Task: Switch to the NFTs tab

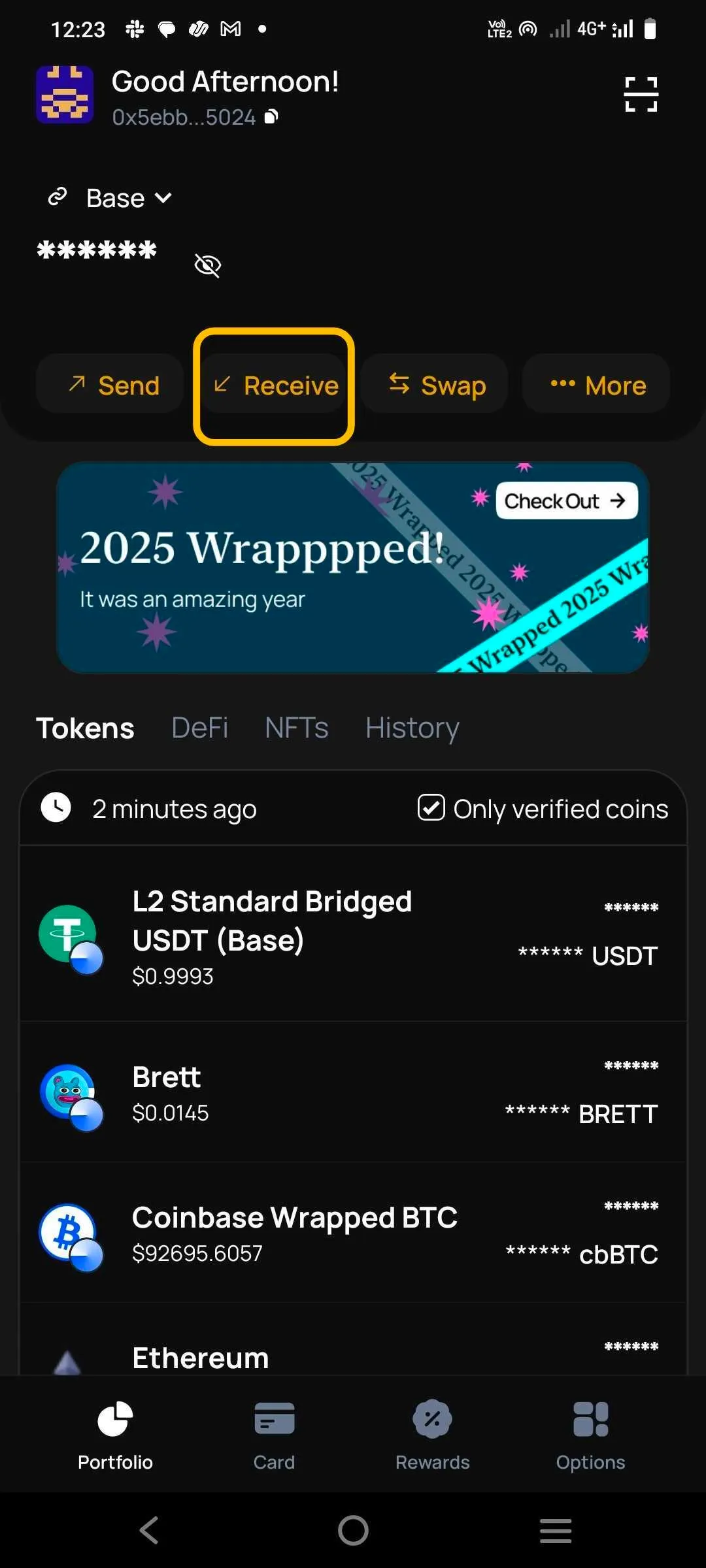Action: tap(296, 727)
